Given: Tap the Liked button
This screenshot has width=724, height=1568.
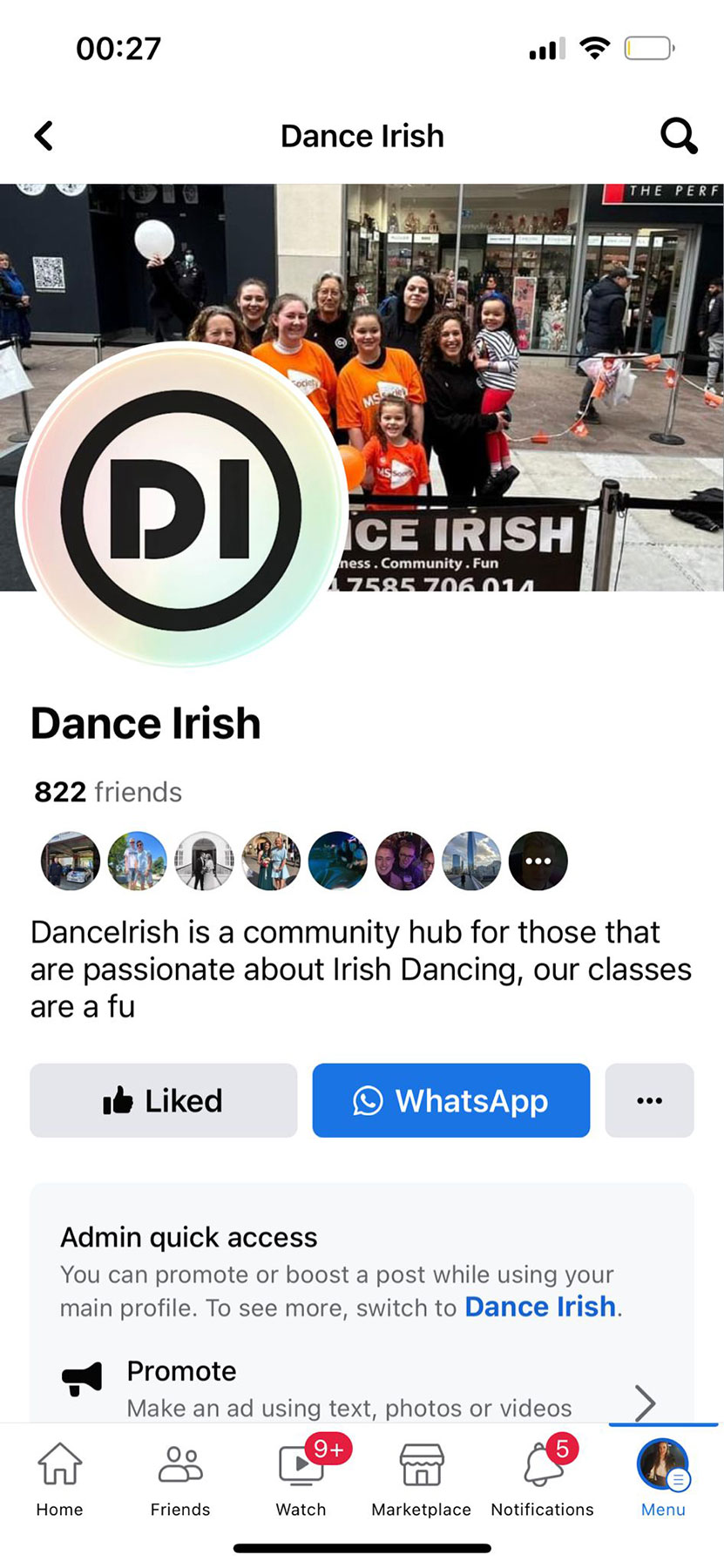Looking at the screenshot, I should 164,1100.
